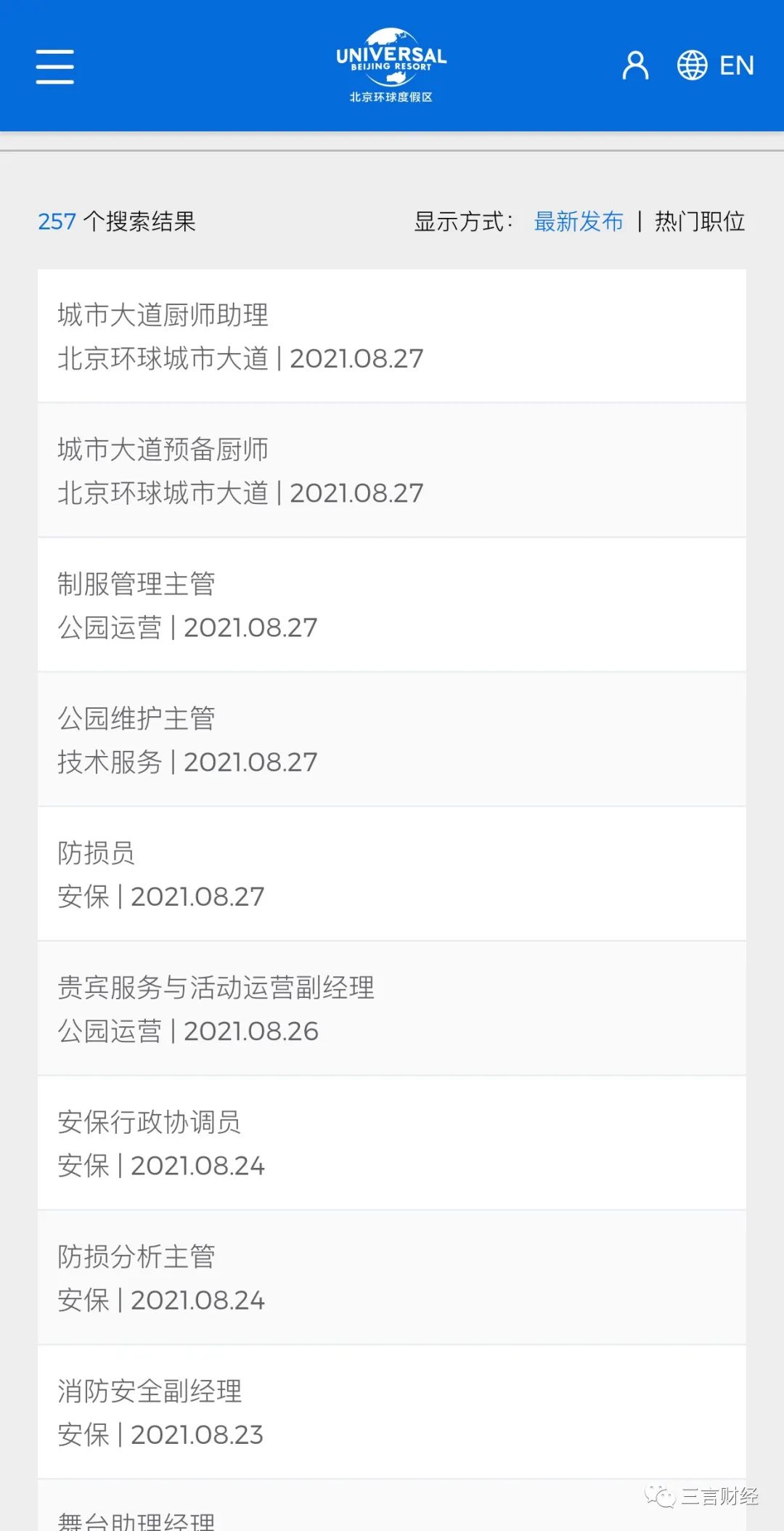Screen dimensions: 784x1531
Task: Open 贵宾服务与活动运营副经理 job details
Action: (391, 1008)
